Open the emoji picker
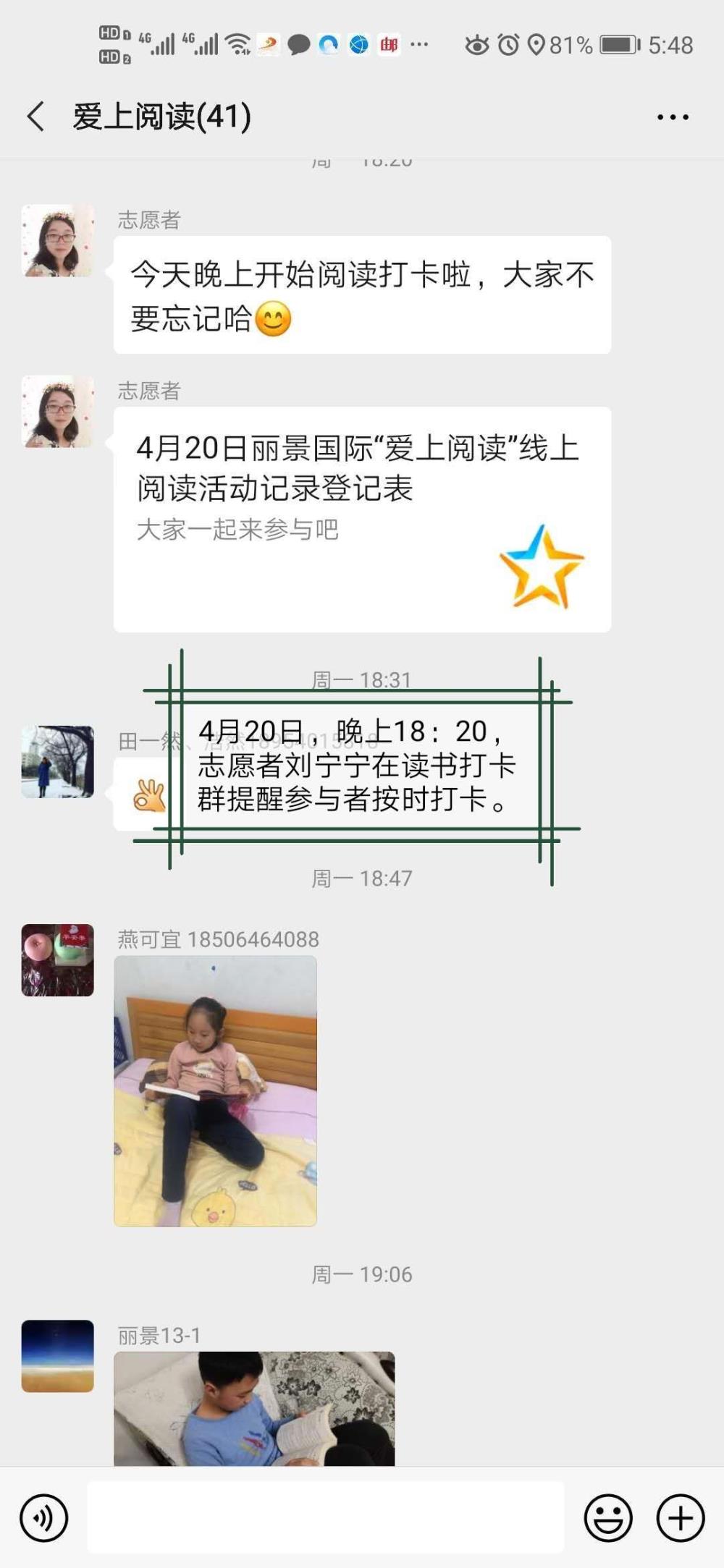724x1568 pixels. coord(608,1517)
